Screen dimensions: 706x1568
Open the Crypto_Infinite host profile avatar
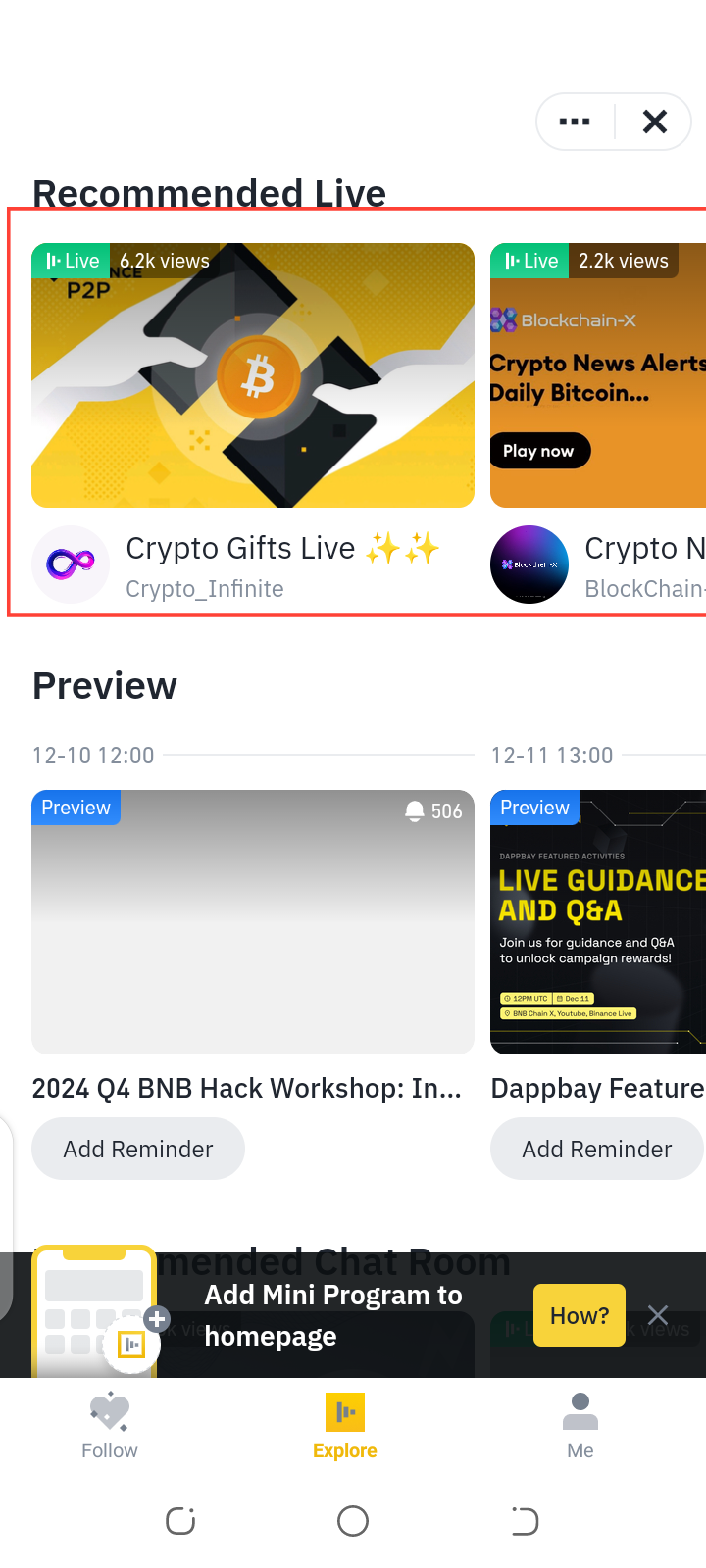click(x=71, y=564)
